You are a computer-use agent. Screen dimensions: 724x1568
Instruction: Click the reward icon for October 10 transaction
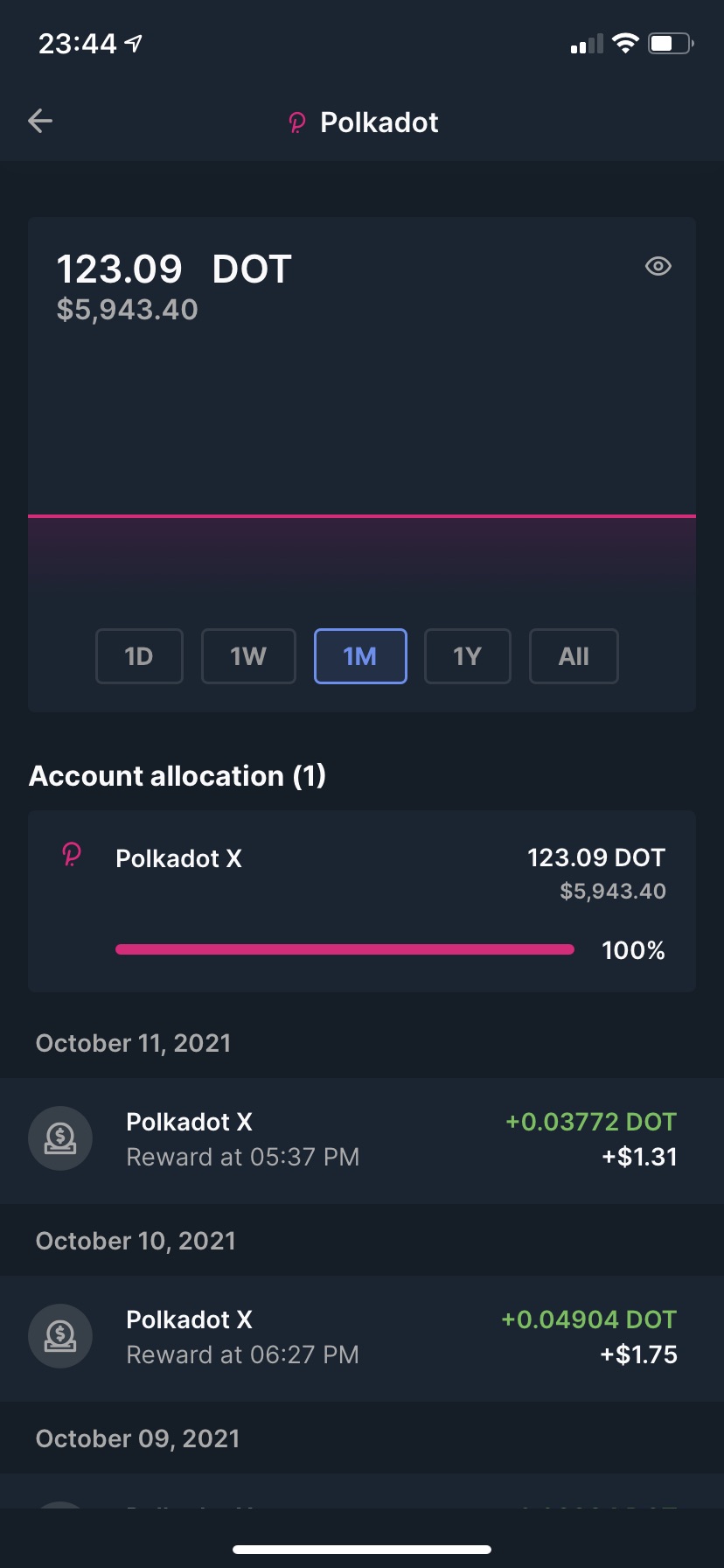pos(59,1336)
